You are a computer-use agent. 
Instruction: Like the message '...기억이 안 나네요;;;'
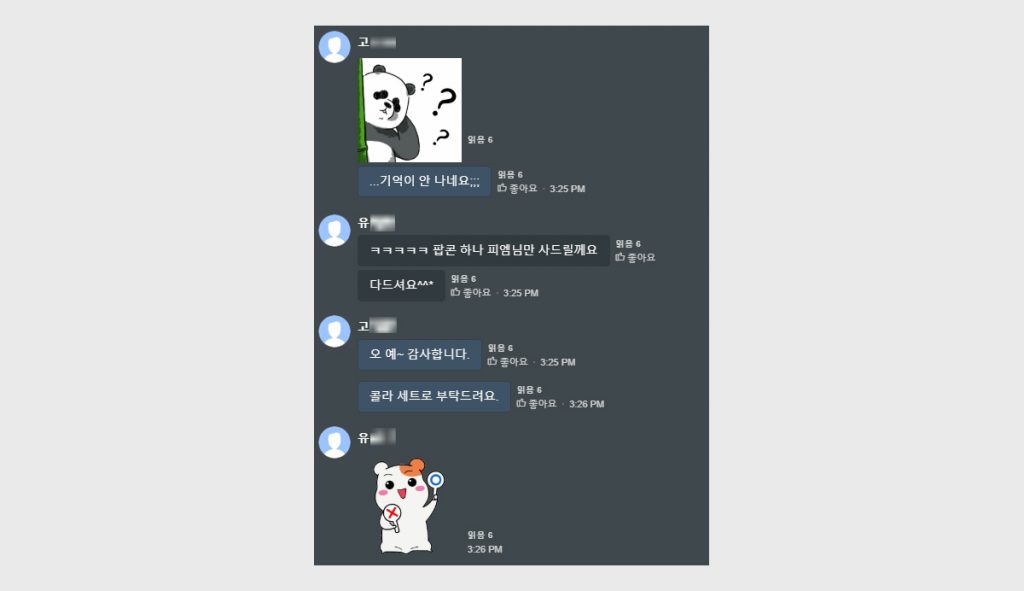(518, 189)
